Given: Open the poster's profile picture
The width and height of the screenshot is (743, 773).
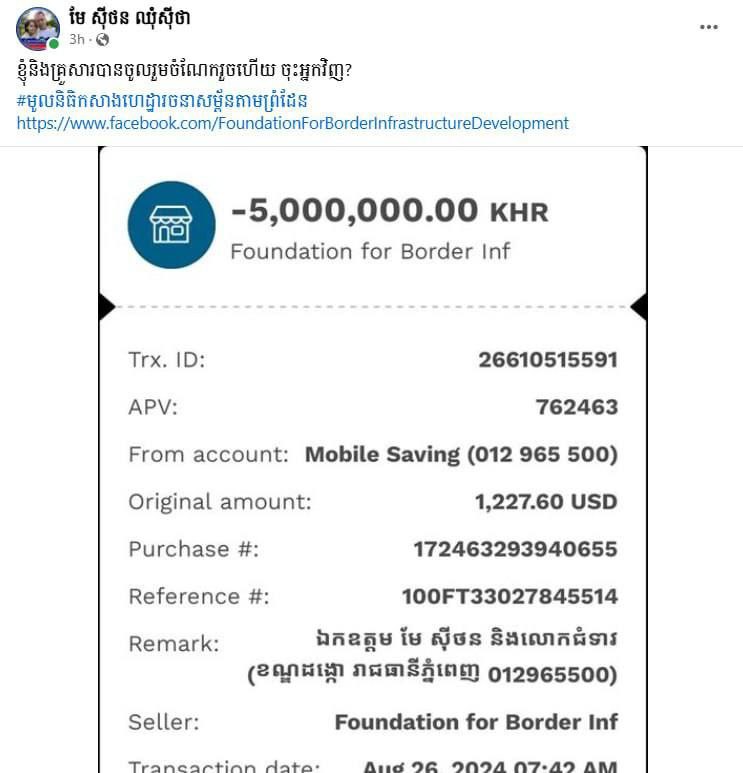Looking at the screenshot, I should point(38,28).
